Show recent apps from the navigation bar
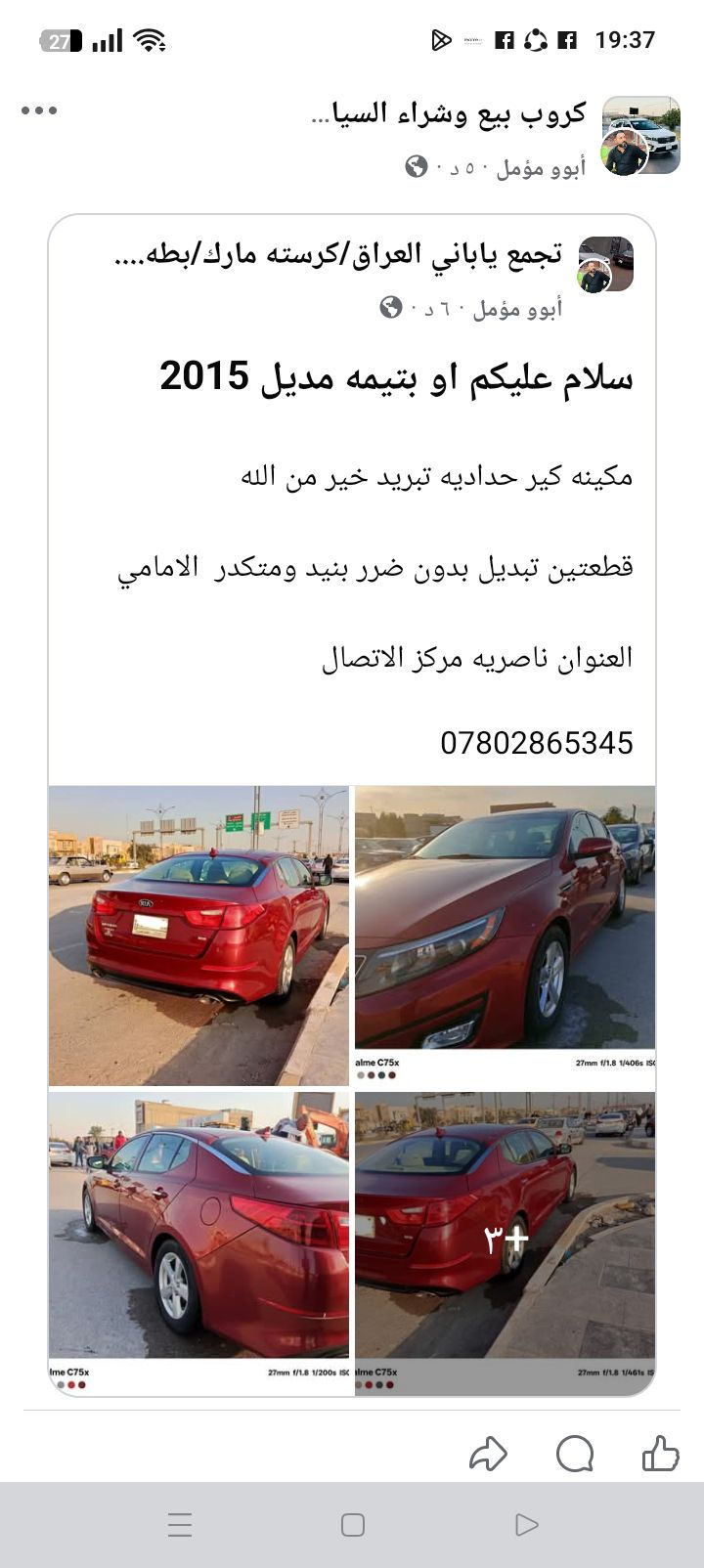The width and height of the screenshot is (704, 1568). 180,1524
